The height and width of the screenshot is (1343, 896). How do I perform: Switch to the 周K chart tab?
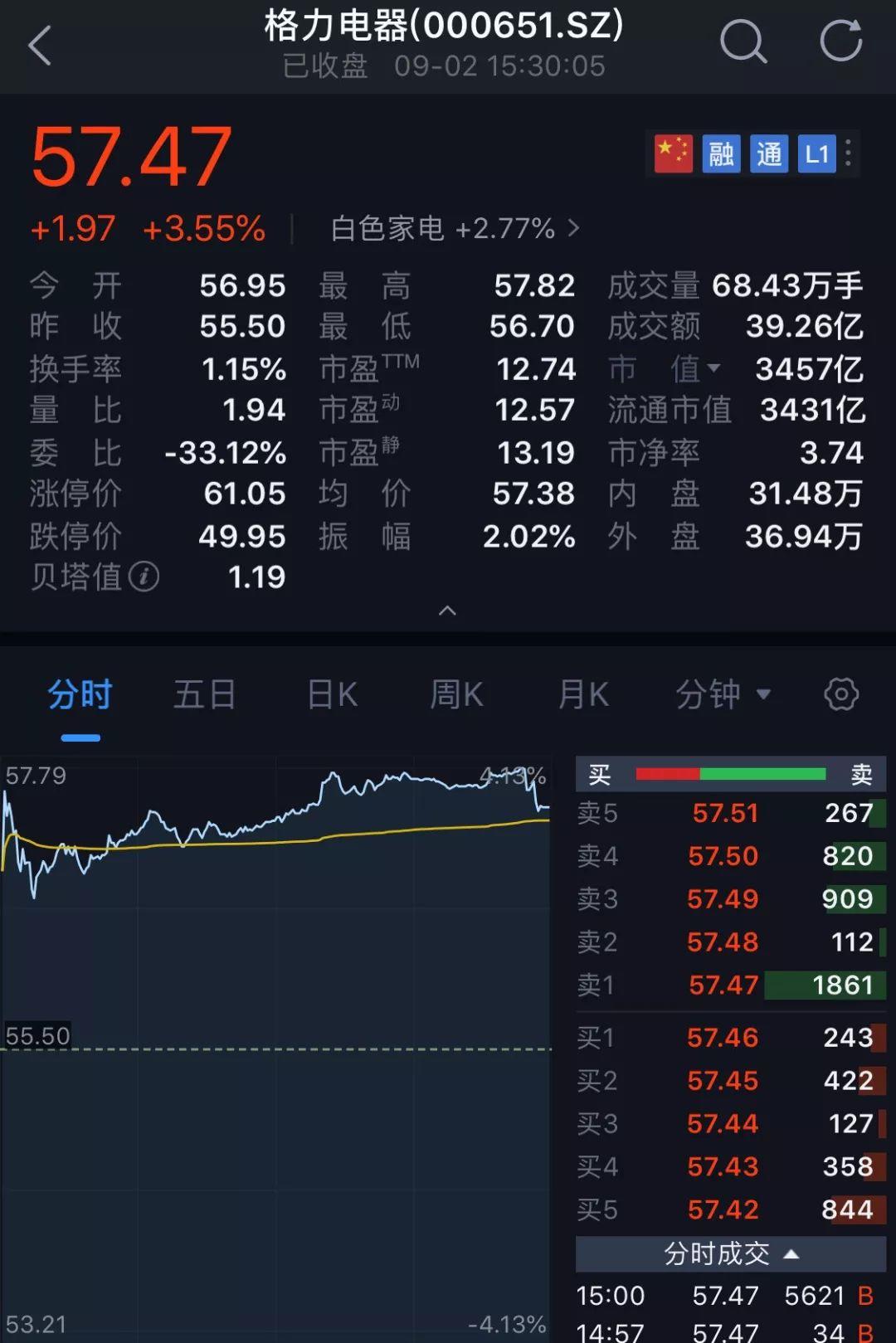(x=456, y=694)
